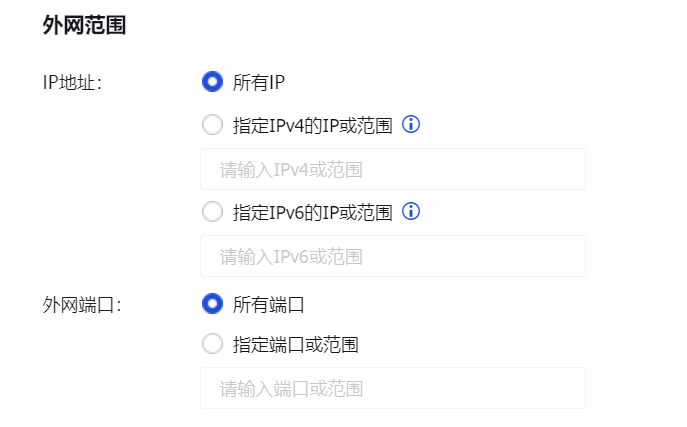687x427 pixels.
Task: Open info icon beside 指定IPv4的IP或范围
Action: [x=410, y=125]
